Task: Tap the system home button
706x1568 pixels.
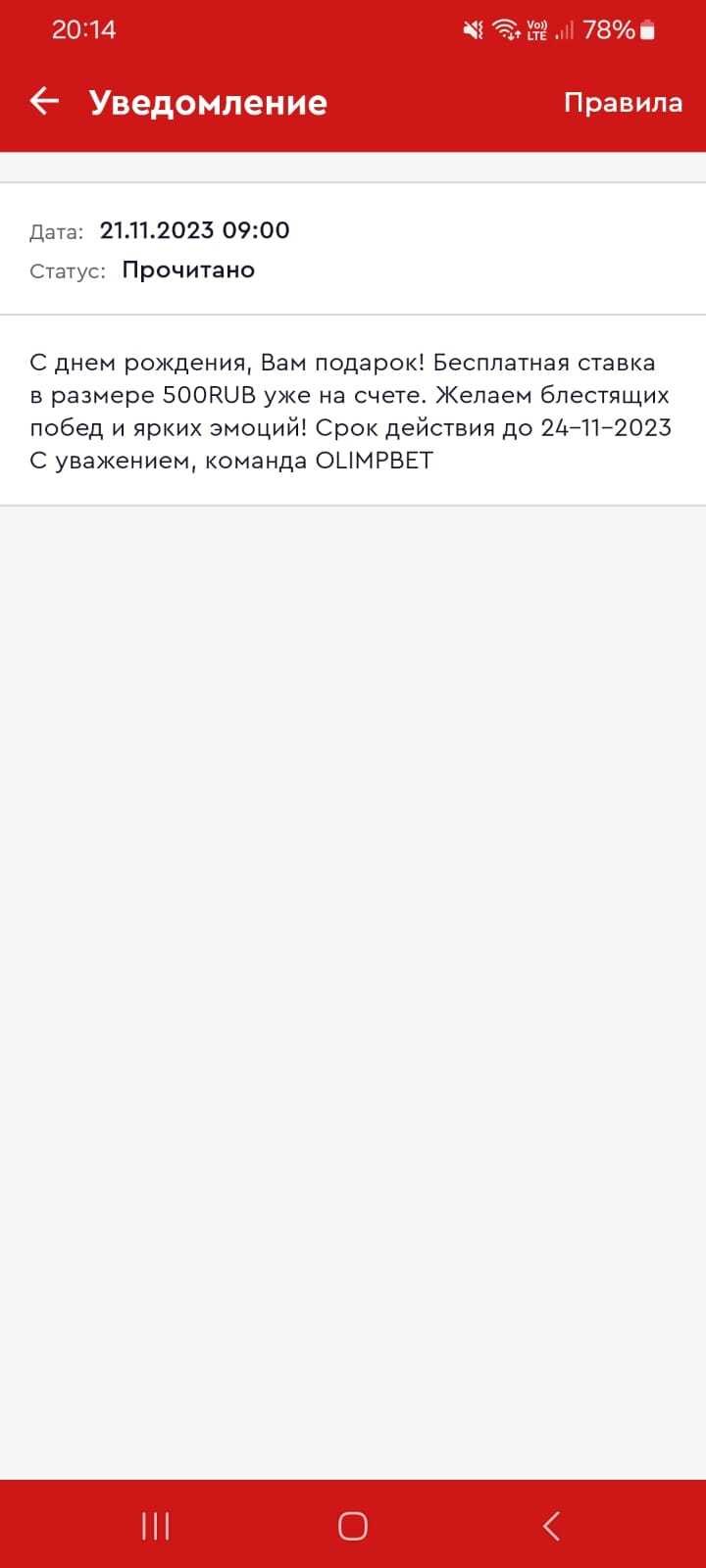Action: [x=352, y=1526]
